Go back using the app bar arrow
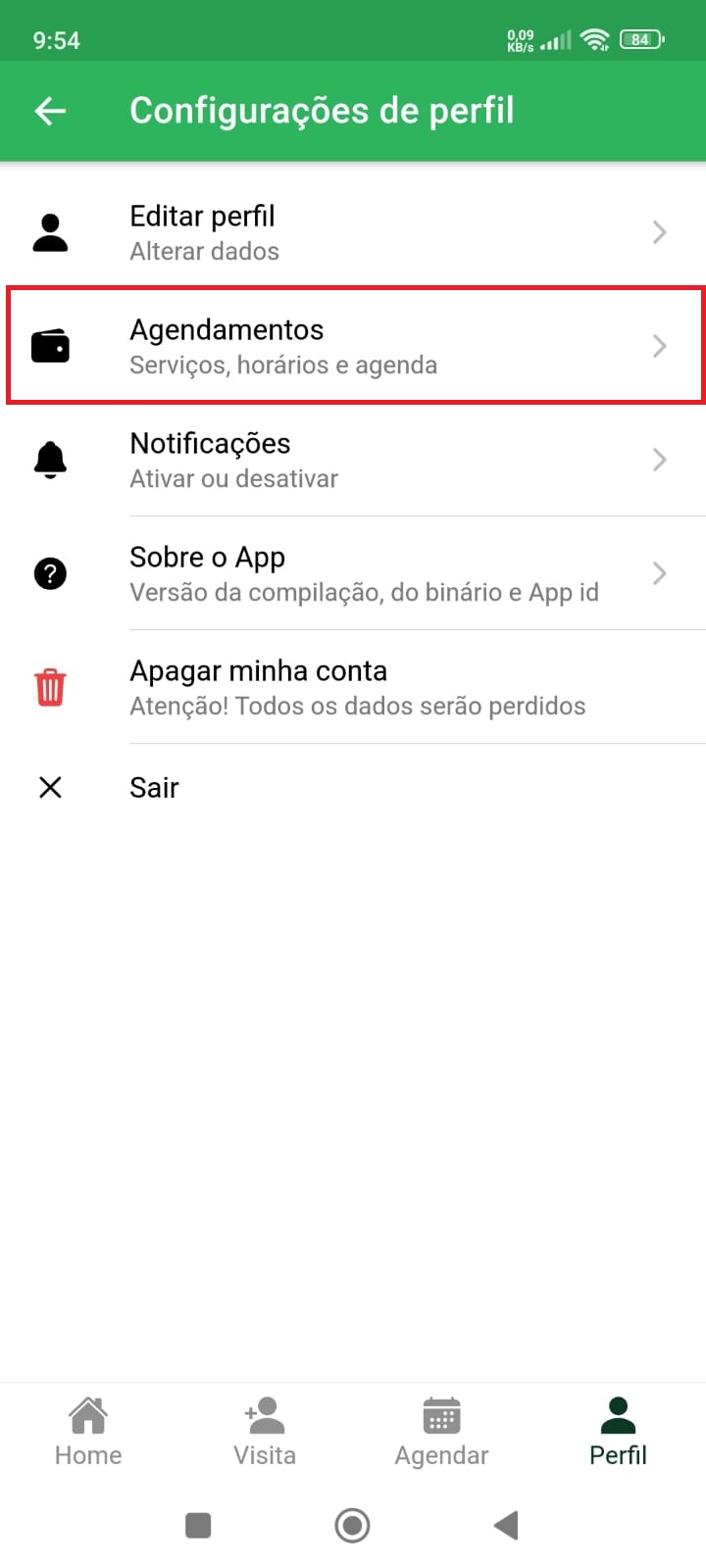706x1568 pixels. click(50, 111)
